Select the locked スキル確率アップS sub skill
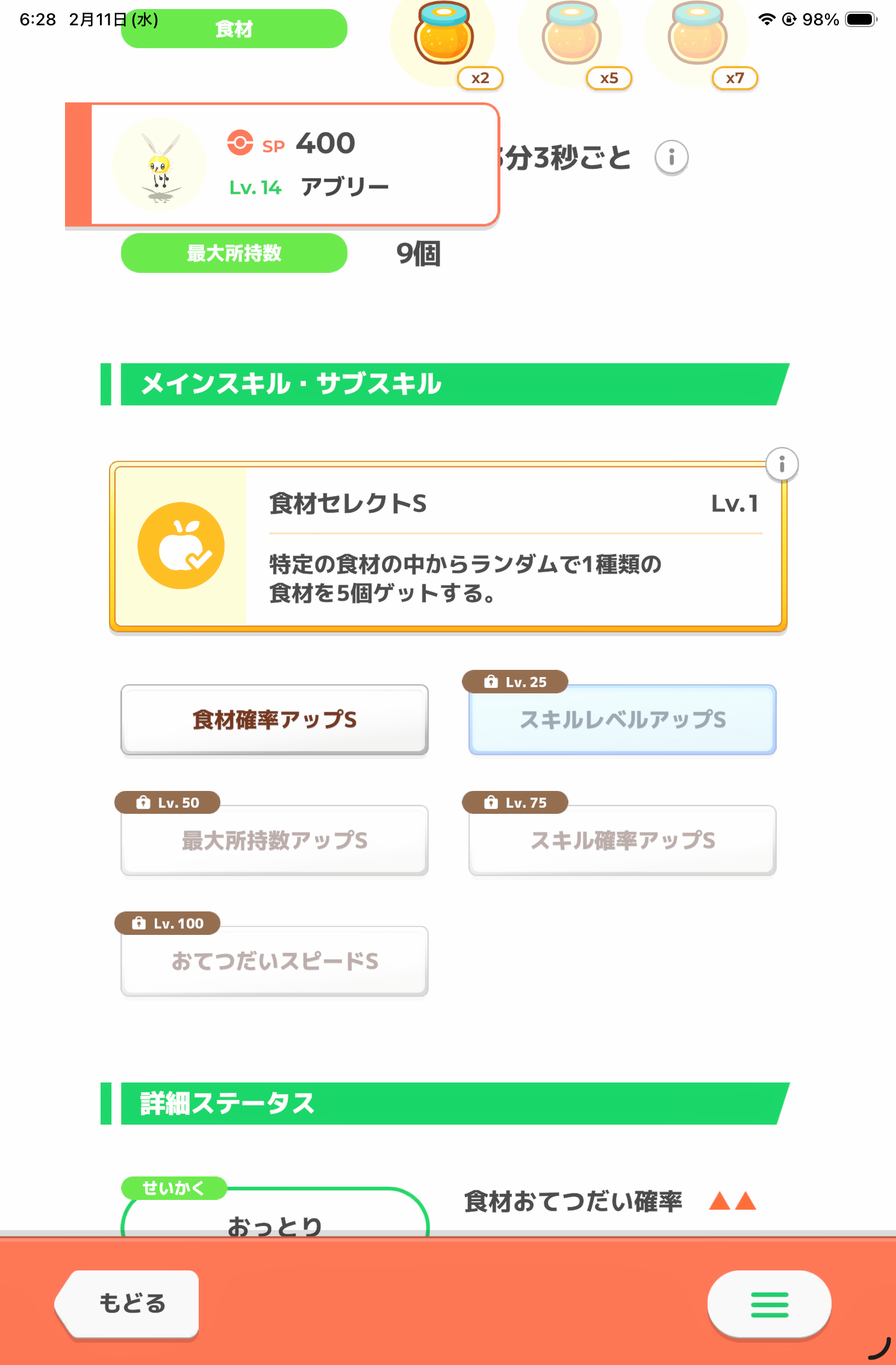 (622, 840)
